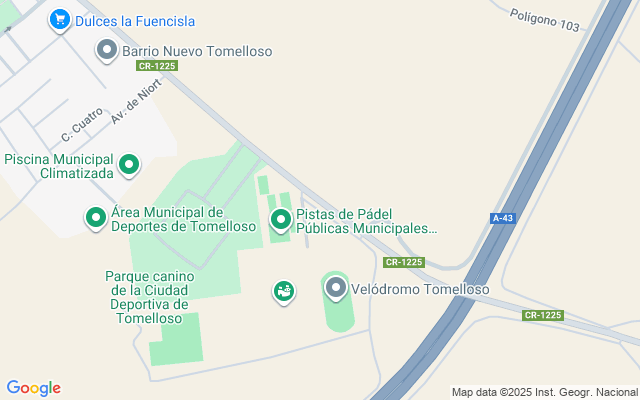The height and width of the screenshot is (400, 640).
Task: Tap the Velódromo Tomelloso marker
Action: click(x=336, y=289)
